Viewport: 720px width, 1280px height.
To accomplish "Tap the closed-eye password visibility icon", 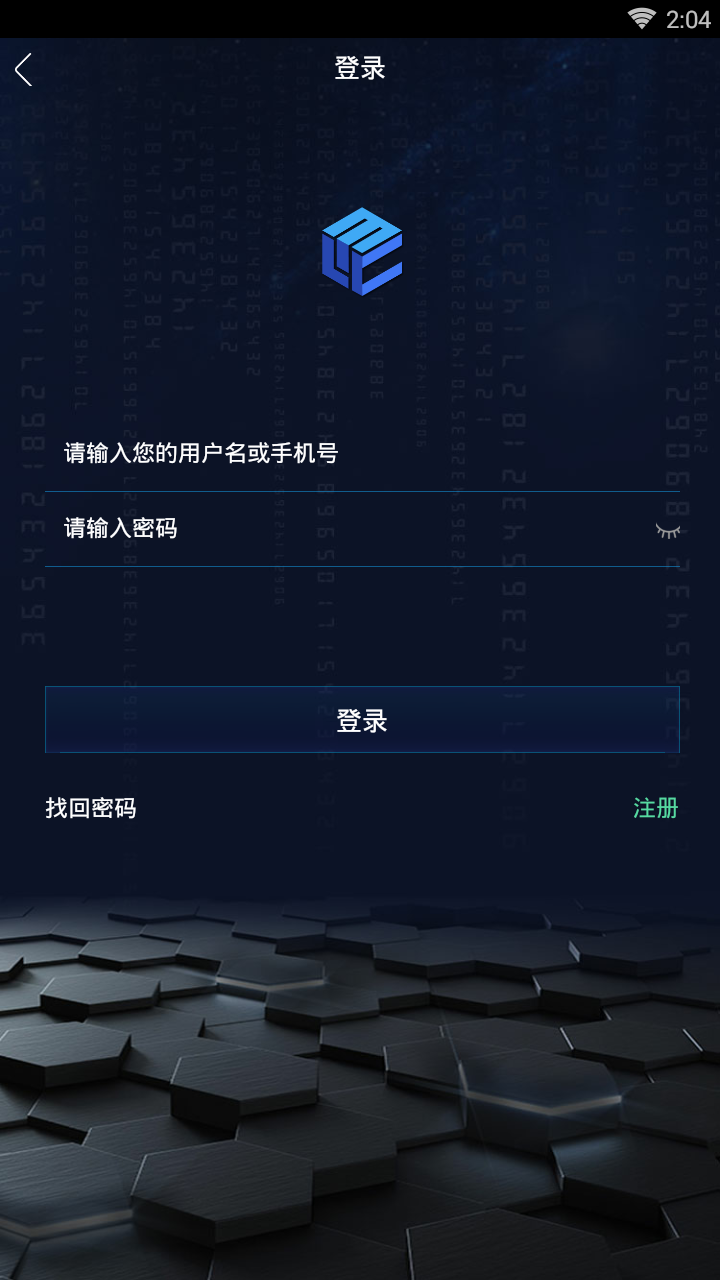I will (668, 531).
